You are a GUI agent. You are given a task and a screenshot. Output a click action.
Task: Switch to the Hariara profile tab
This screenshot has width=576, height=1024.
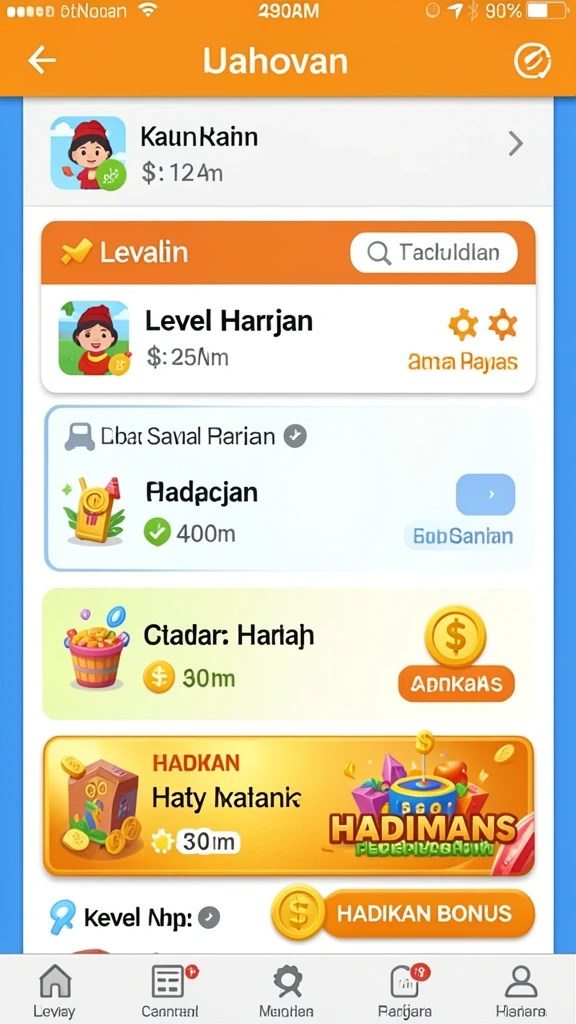(520, 990)
